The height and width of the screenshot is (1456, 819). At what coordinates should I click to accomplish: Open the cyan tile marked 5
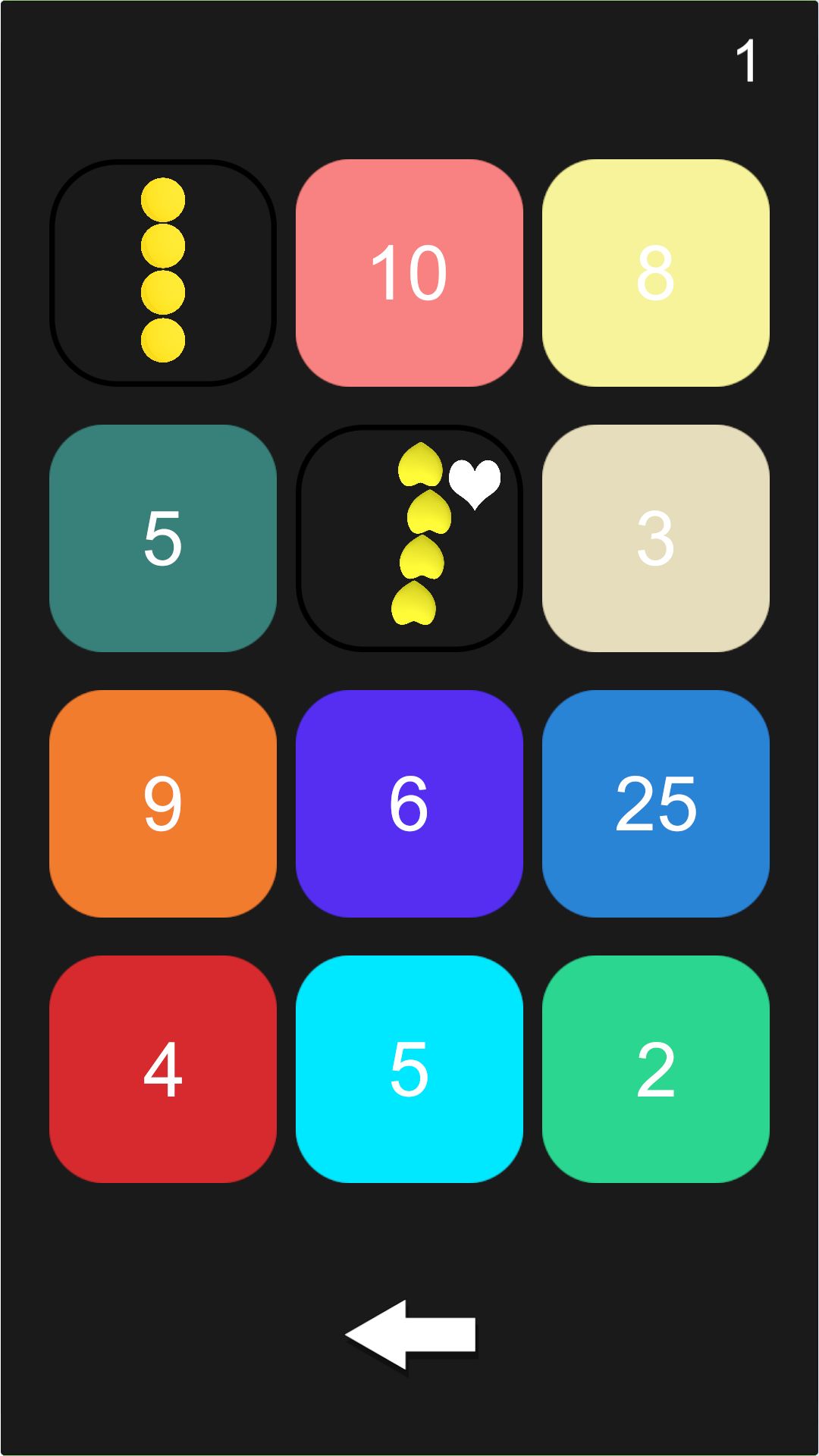pos(409,1069)
